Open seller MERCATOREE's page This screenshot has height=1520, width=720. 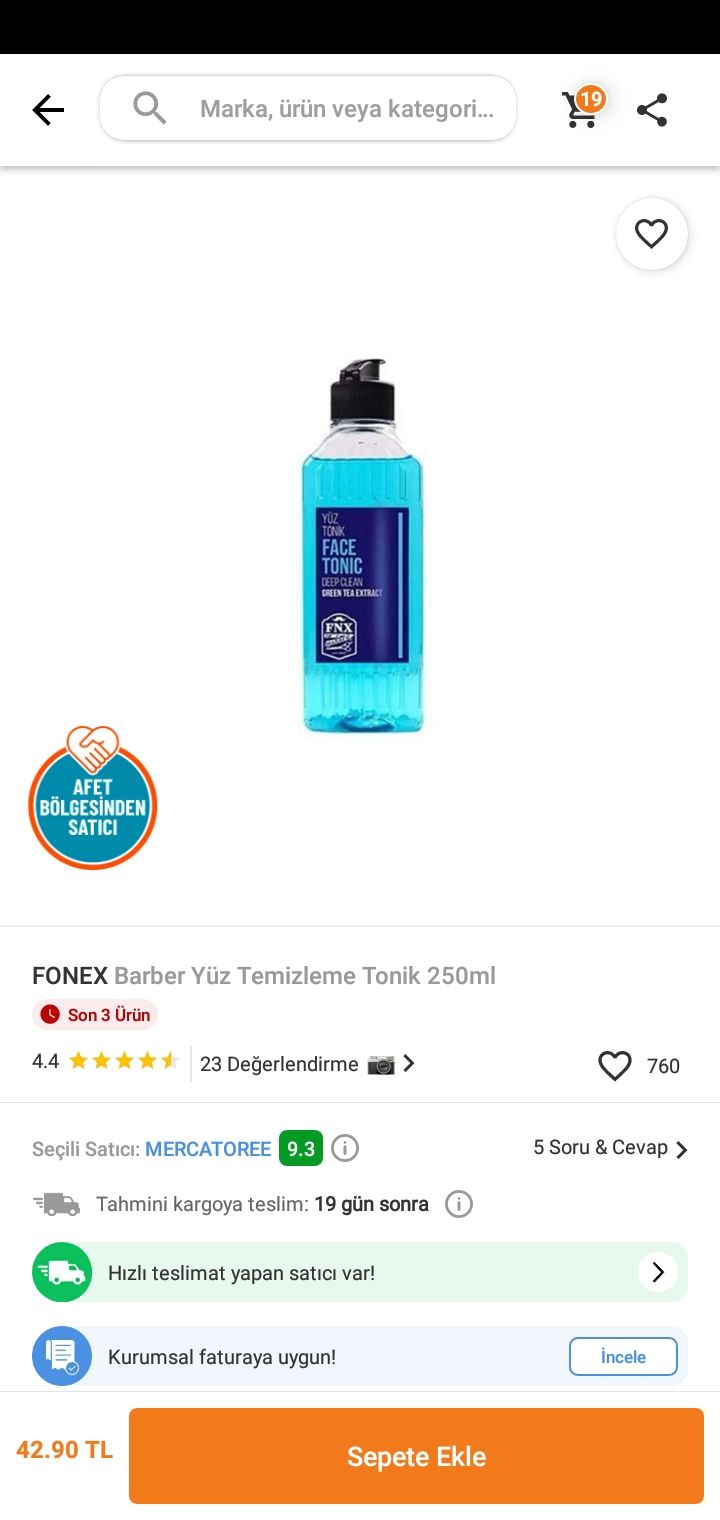(208, 1149)
